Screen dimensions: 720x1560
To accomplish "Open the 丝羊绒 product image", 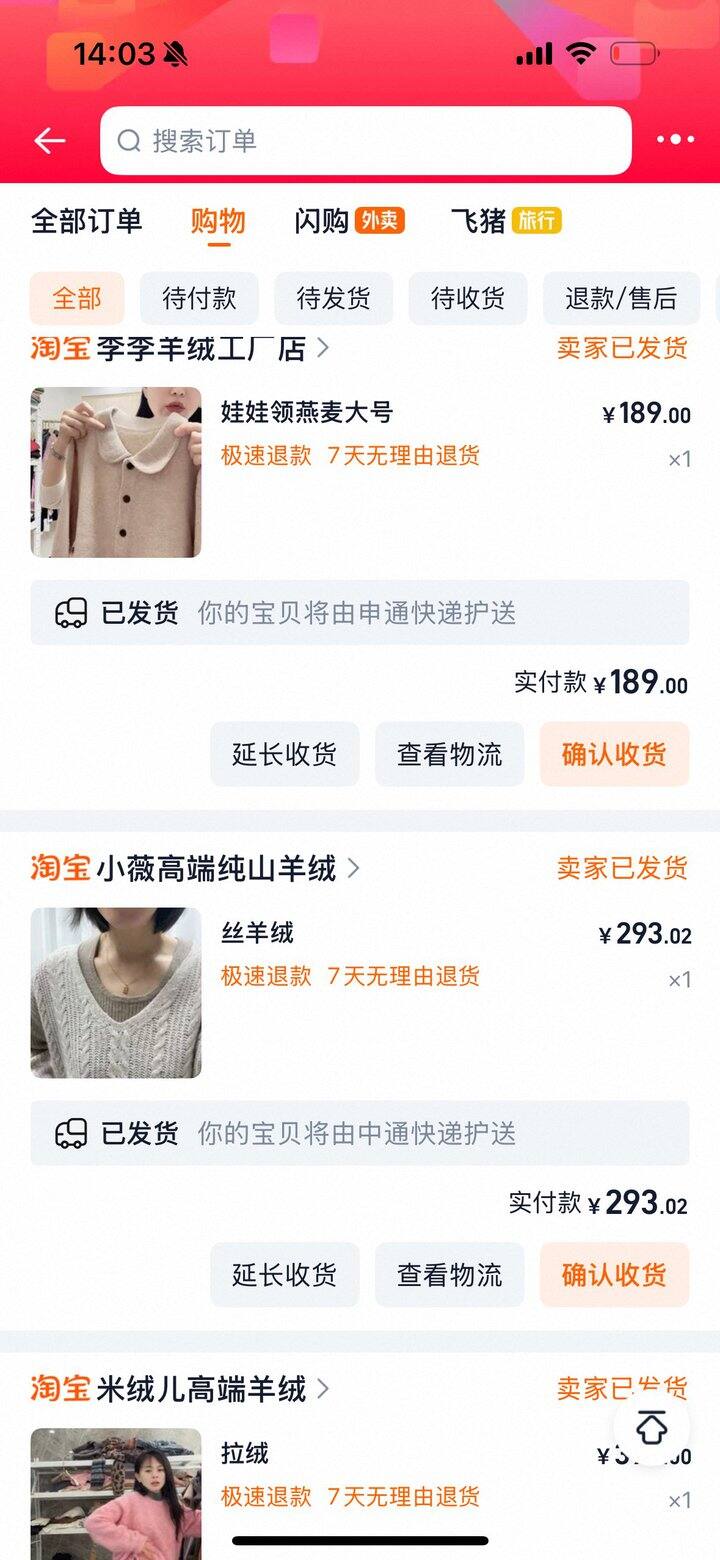I will coord(116,992).
